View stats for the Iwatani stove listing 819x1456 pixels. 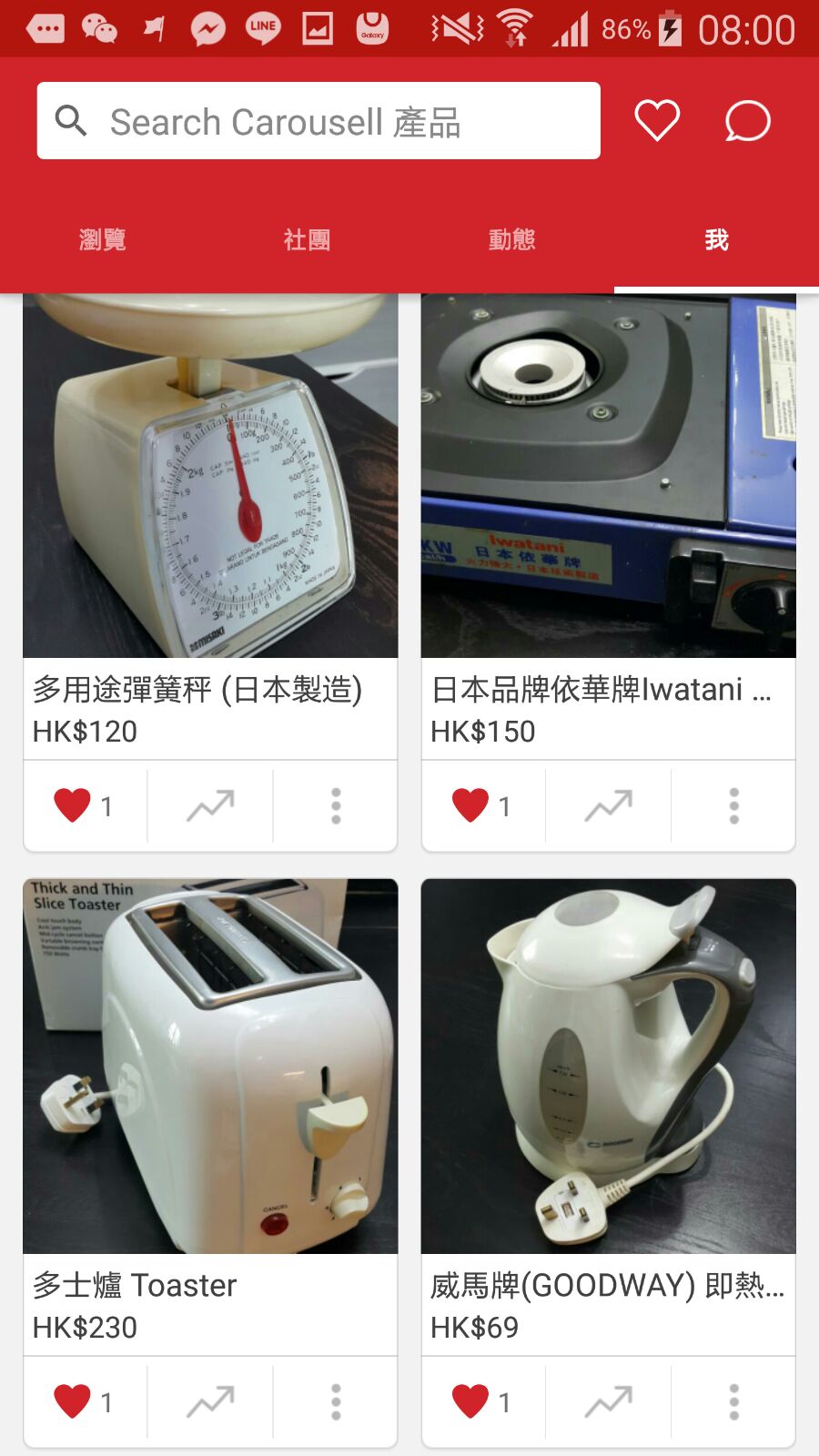pyautogui.click(x=608, y=805)
